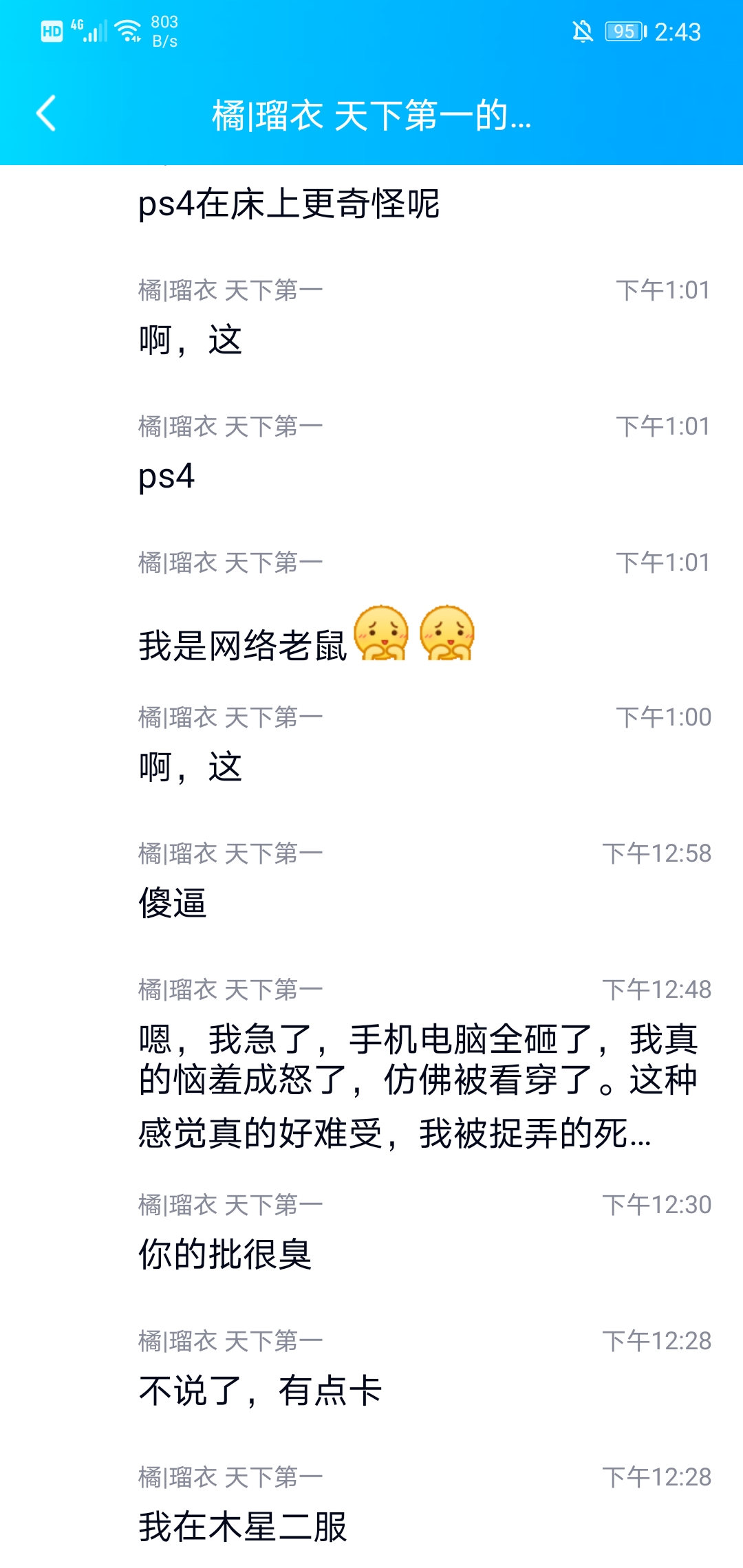The width and height of the screenshot is (743, 1568).
Task: Tap the message ps4在床上更奇怪呢
Action: [289, 202]
